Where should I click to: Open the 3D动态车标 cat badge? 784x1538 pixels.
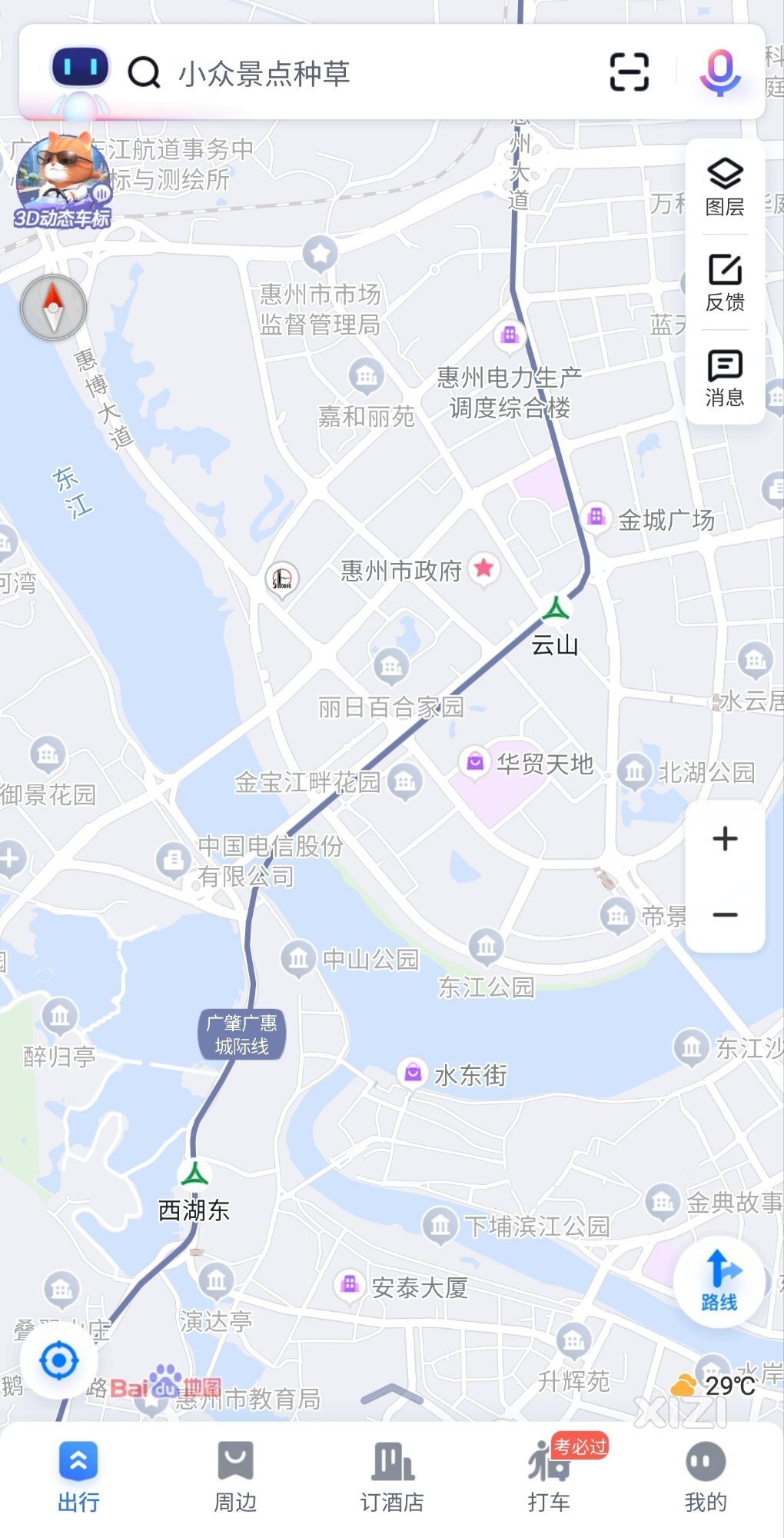(62, 181)
